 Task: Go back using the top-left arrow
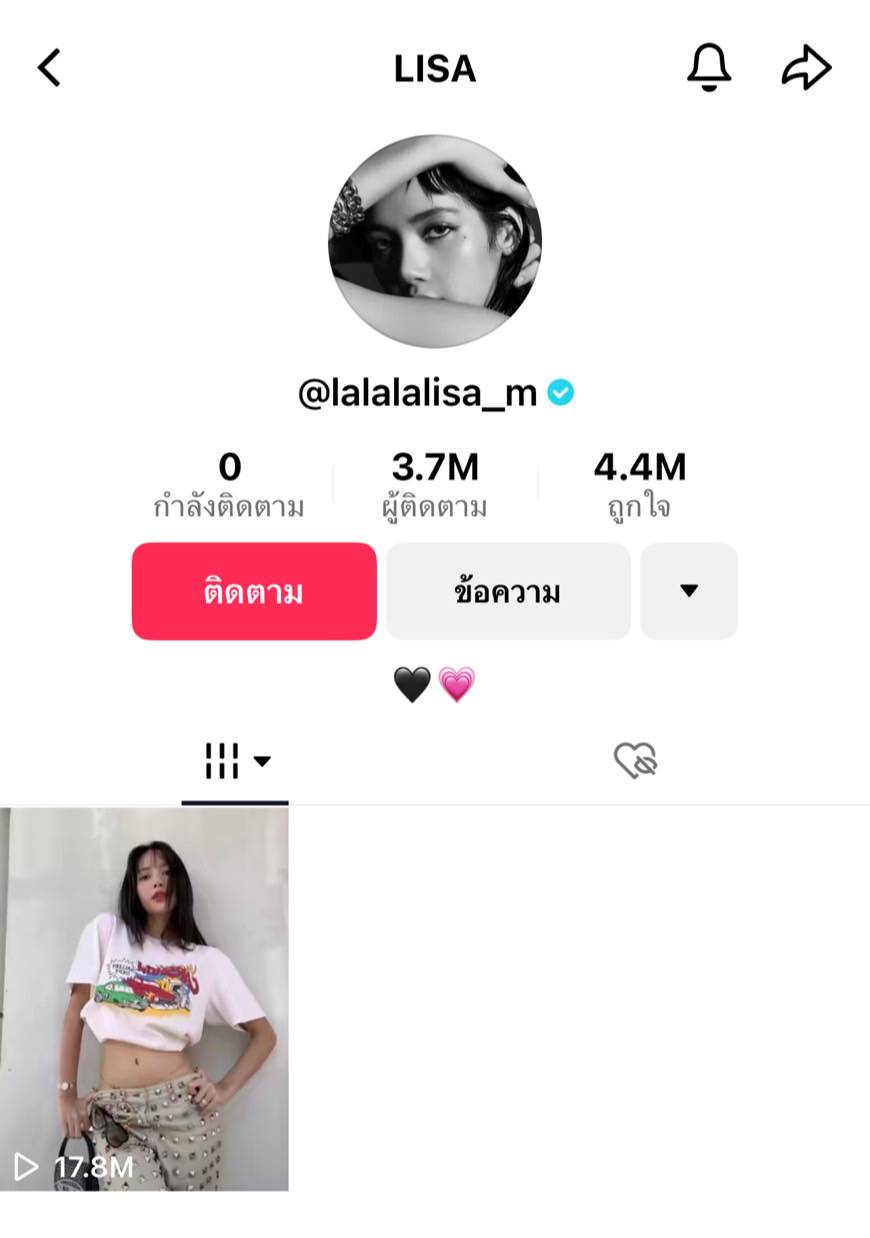(49, 68)
